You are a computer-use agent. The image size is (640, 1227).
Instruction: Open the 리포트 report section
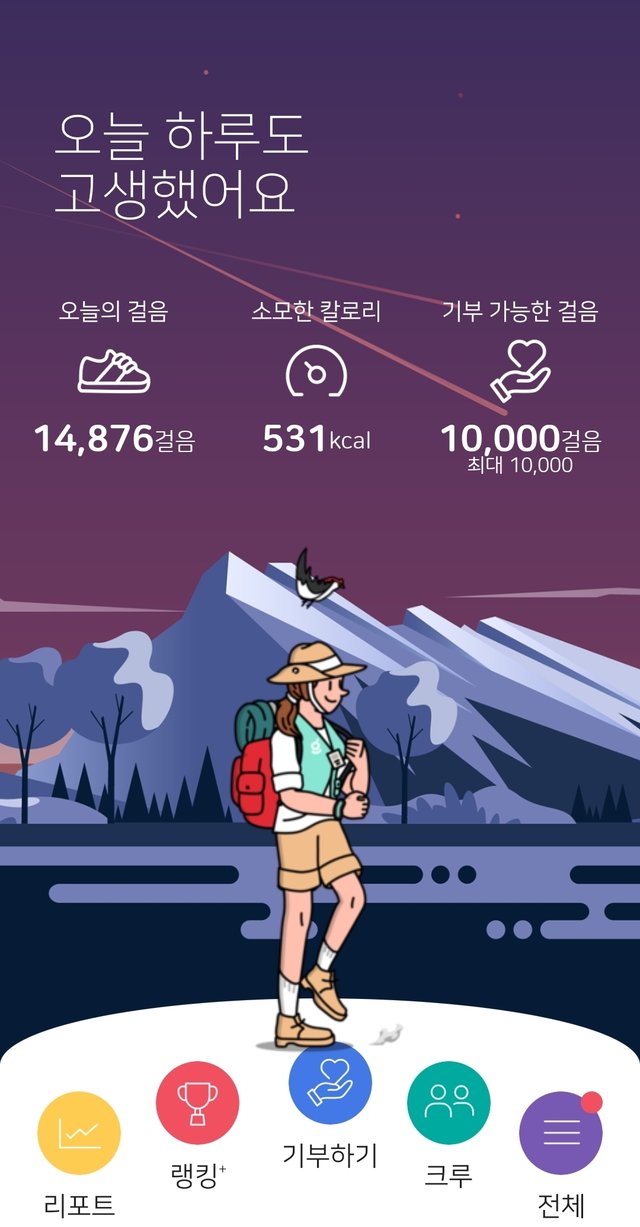(x=79, y=1133)
